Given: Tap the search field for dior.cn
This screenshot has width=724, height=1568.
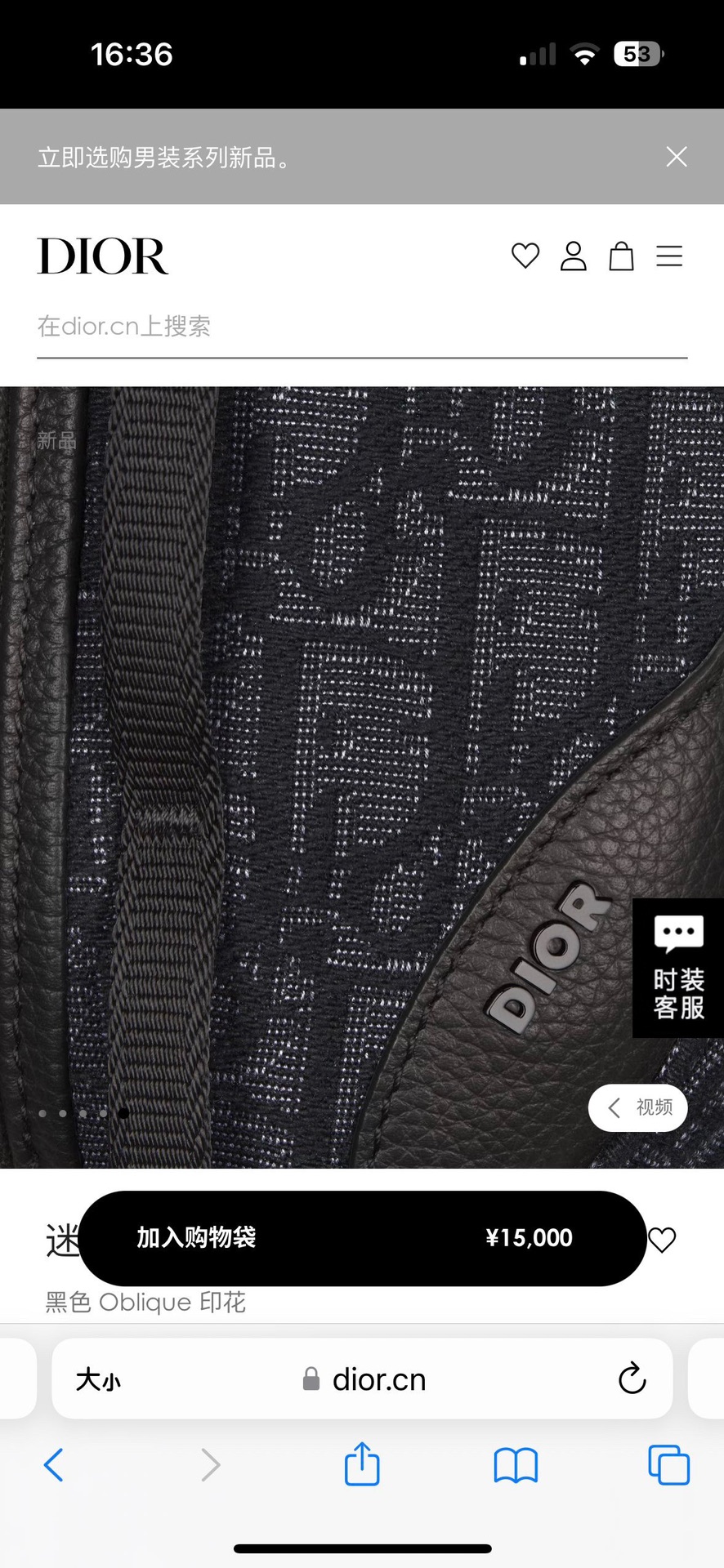Looking at the screenshot, I should [362, 327].
